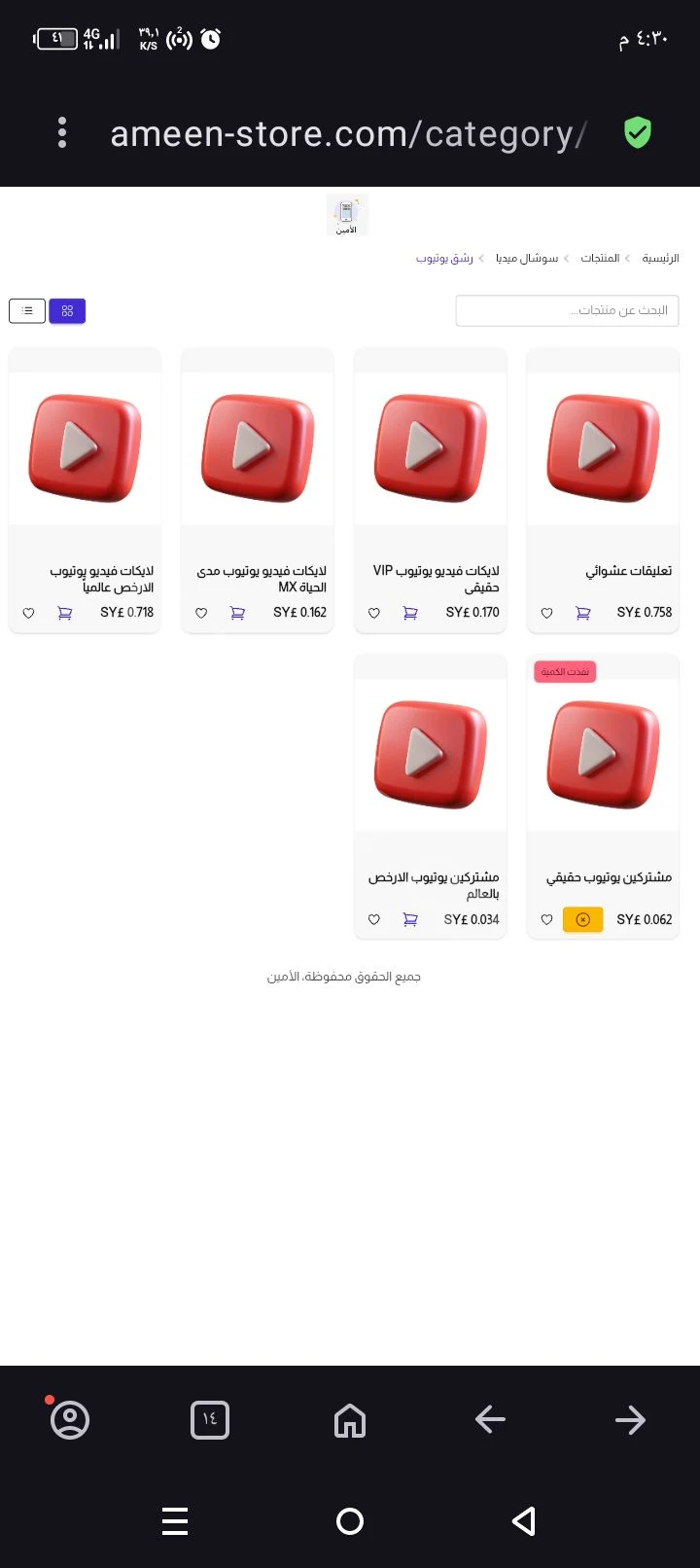This screenshot has height=1568, width=700.
Task: Tap the store logo at top
Action: tap(347, 215)
